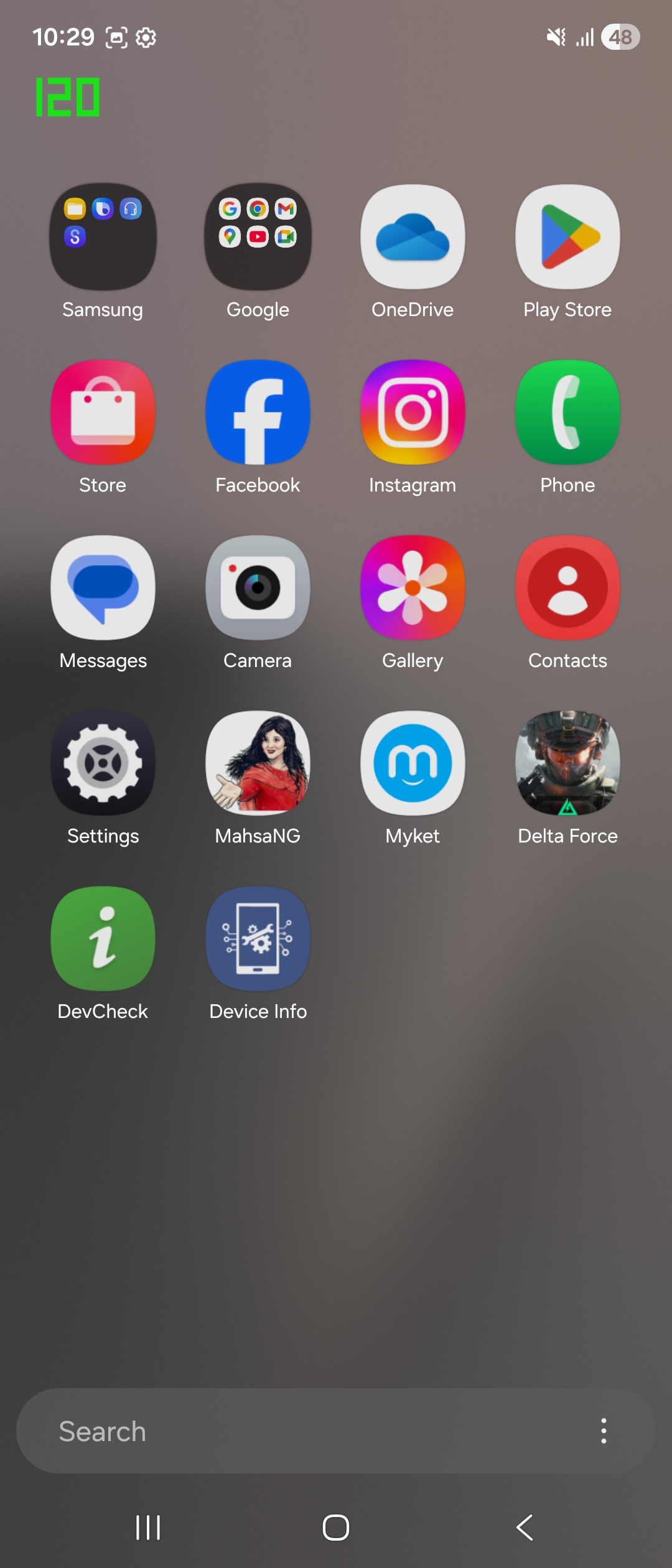The width and height of the screenshot is (672, 1568).
Task: Open Contacts
Action: pyautogui.click(x=567, y=588)
